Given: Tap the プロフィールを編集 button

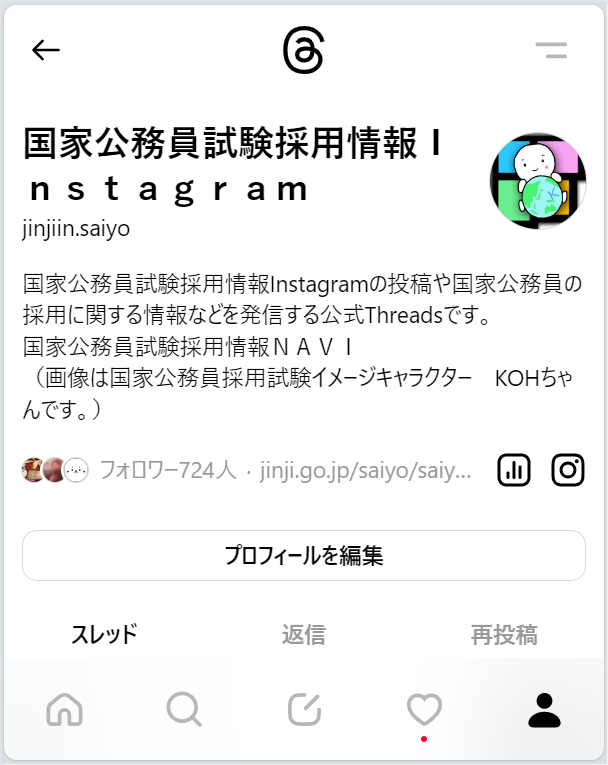Looking at the screenshot, I should pyautogui.click(x=304, y=555).
